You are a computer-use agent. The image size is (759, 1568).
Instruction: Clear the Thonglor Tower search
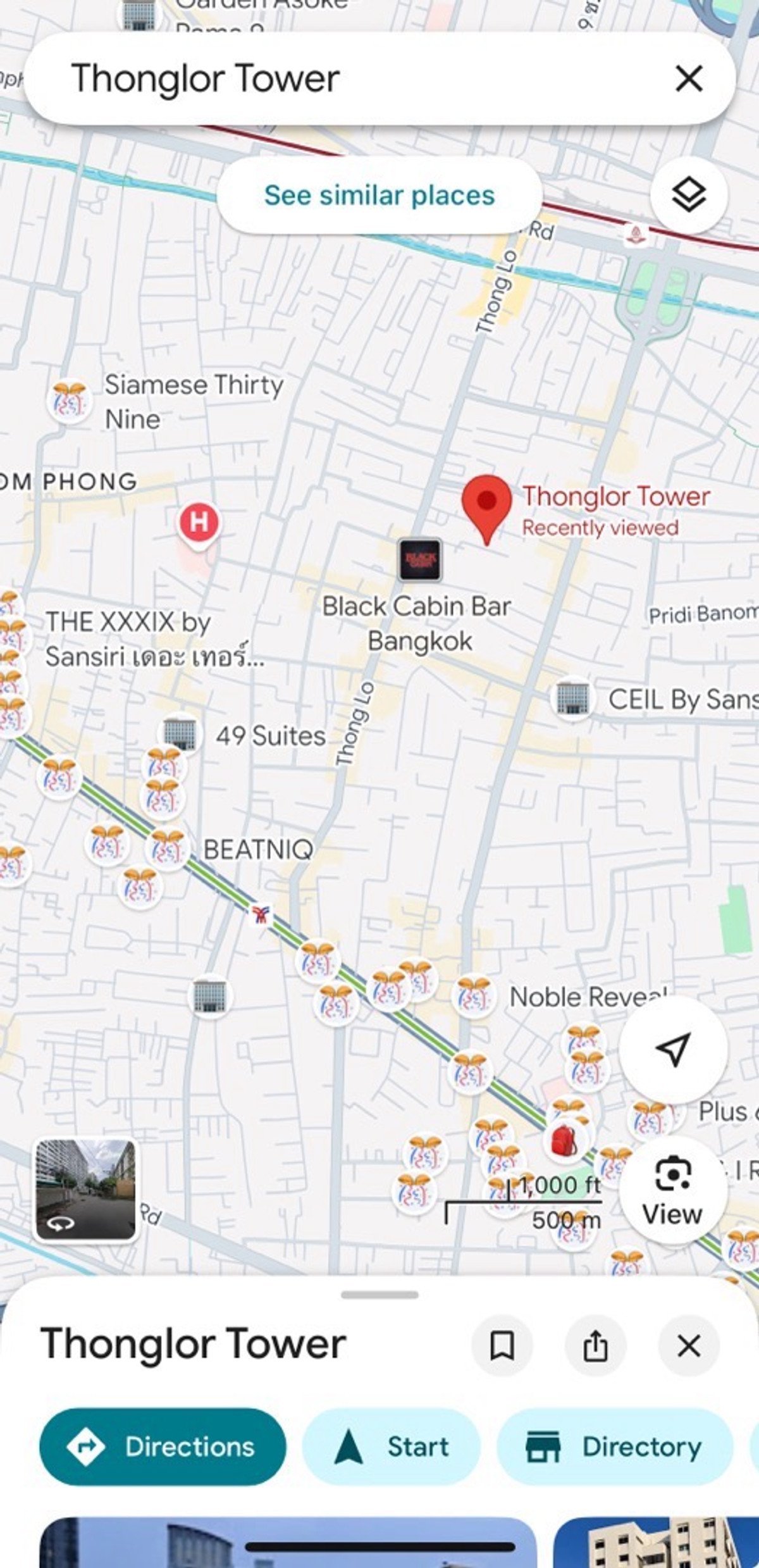click(689, 79)
